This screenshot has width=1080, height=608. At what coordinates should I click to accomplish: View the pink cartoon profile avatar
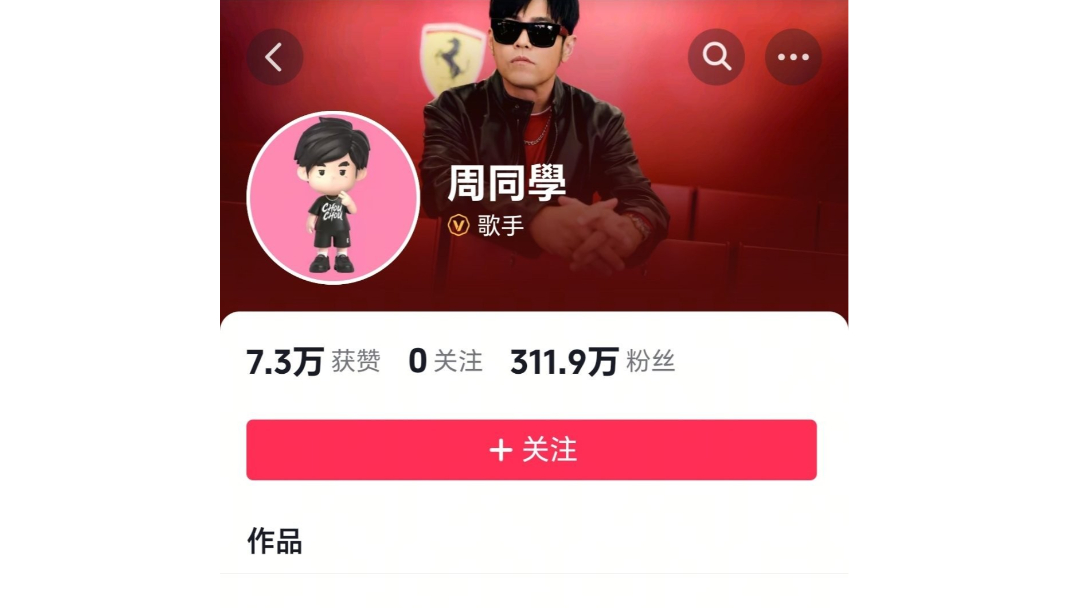(x=333, y=198)
